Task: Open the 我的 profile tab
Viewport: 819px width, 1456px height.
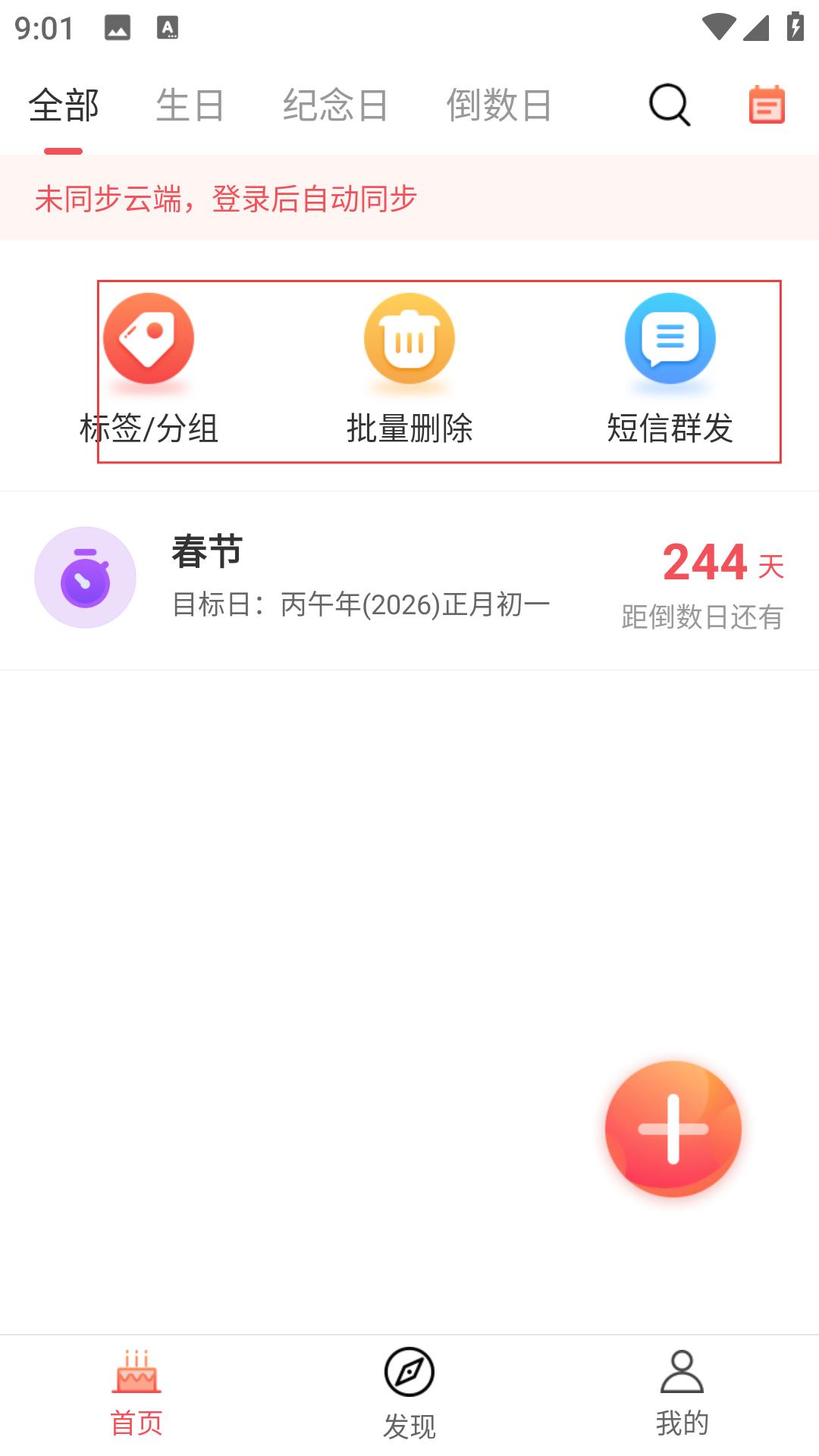Action: (x=682, y=1394)
